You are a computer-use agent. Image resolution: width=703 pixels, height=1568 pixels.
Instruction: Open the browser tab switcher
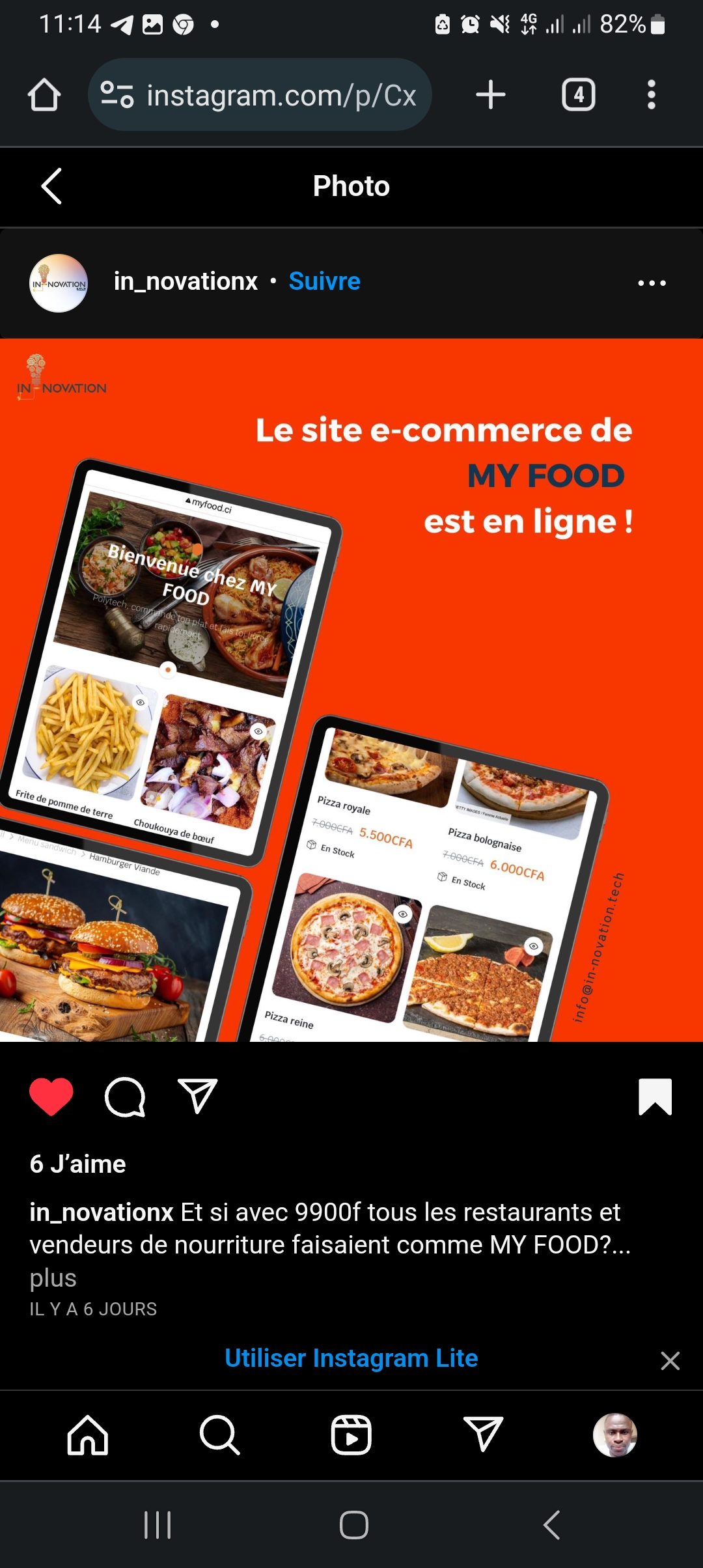[579, 95]
